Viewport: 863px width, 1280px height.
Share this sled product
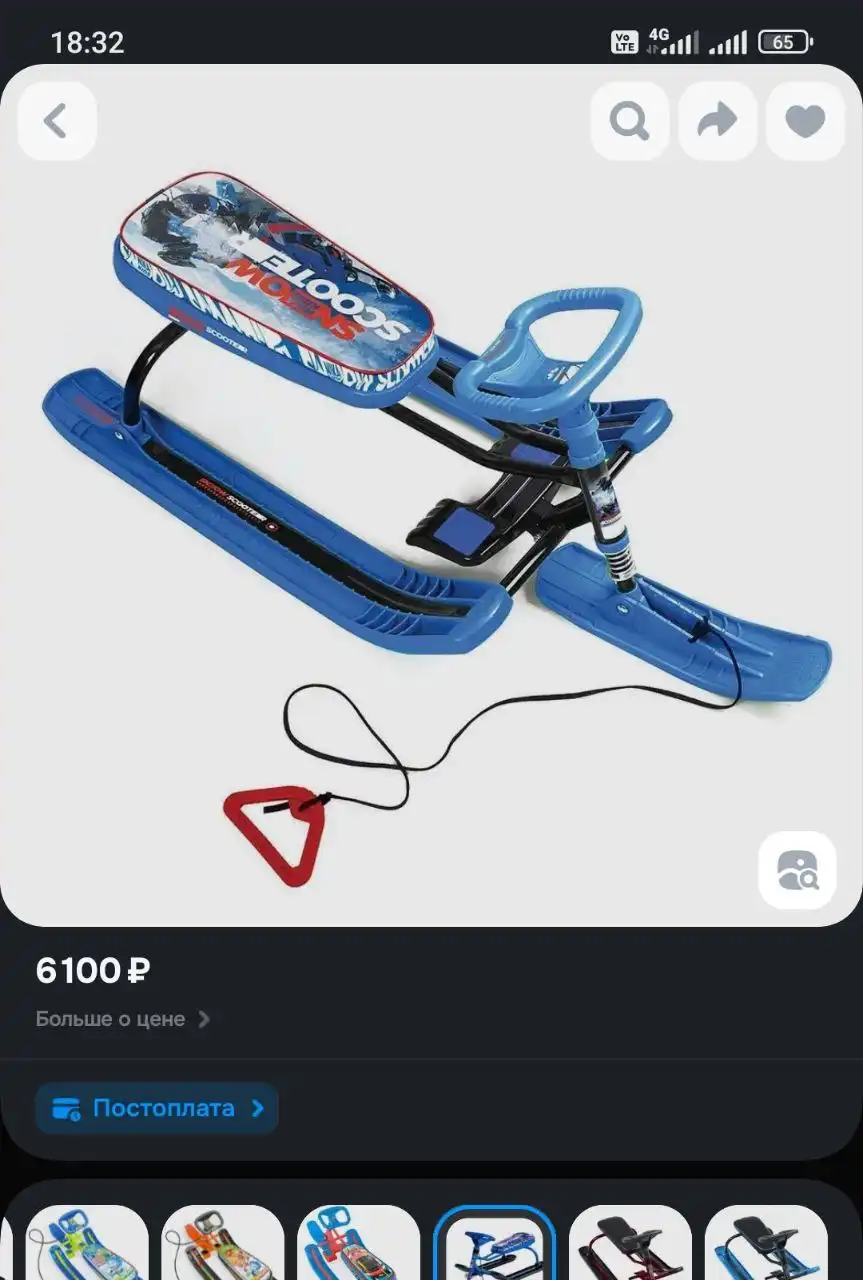pos(717,121)
